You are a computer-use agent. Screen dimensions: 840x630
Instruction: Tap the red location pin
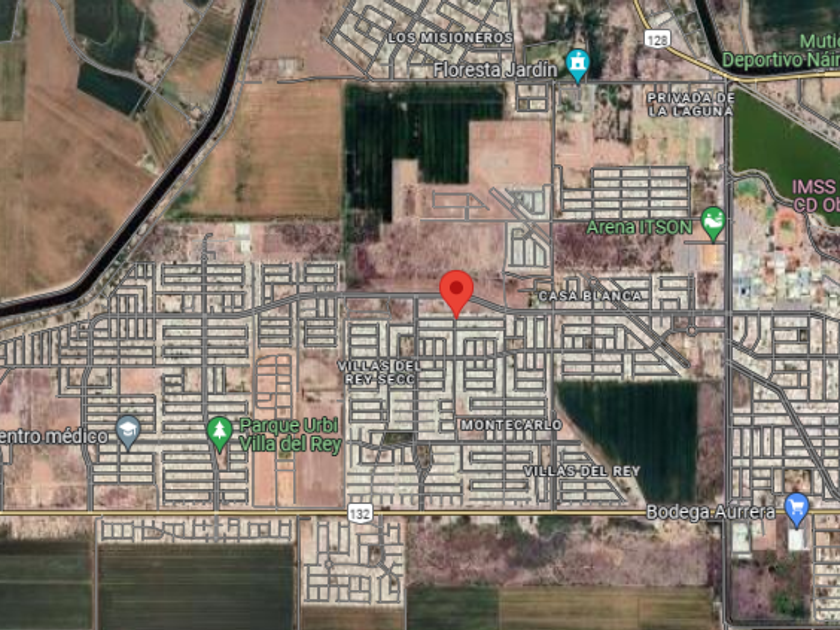point(456,290)
